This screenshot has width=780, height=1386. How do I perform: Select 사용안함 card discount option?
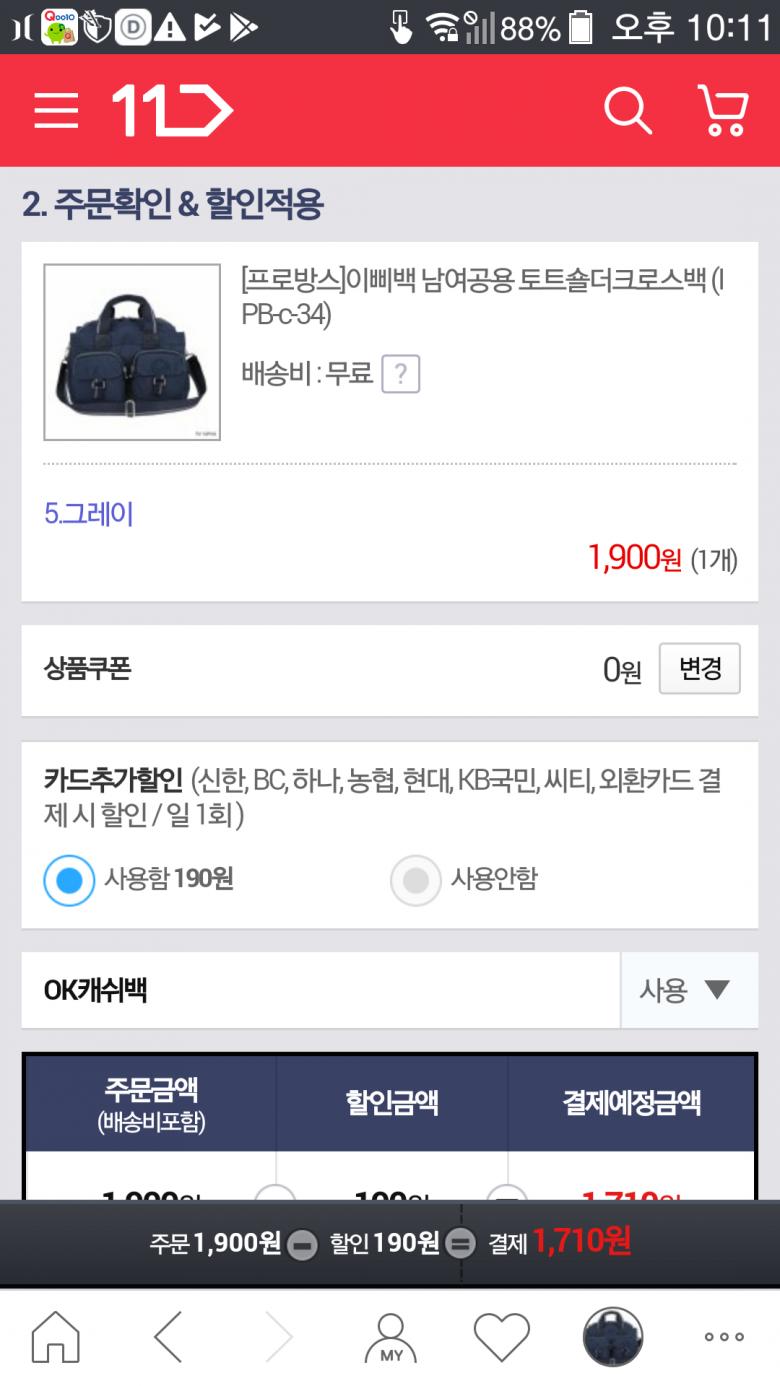click(415, 880)
